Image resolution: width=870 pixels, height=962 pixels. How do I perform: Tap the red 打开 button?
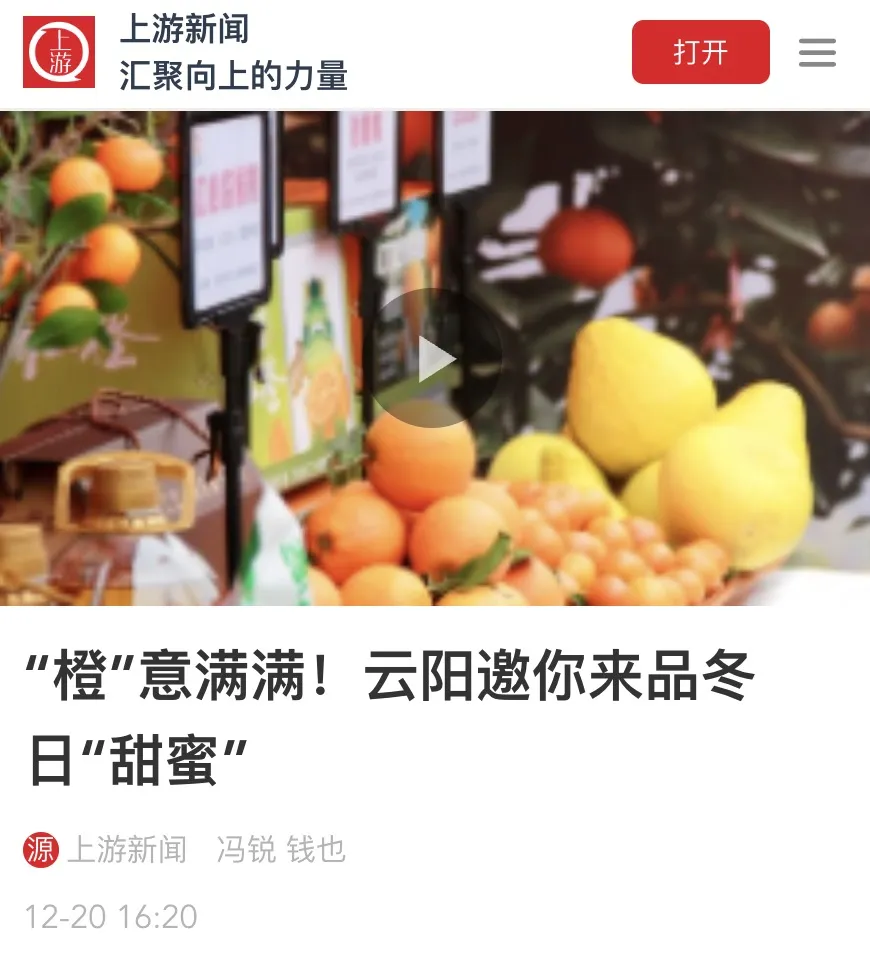click(700, 52)
